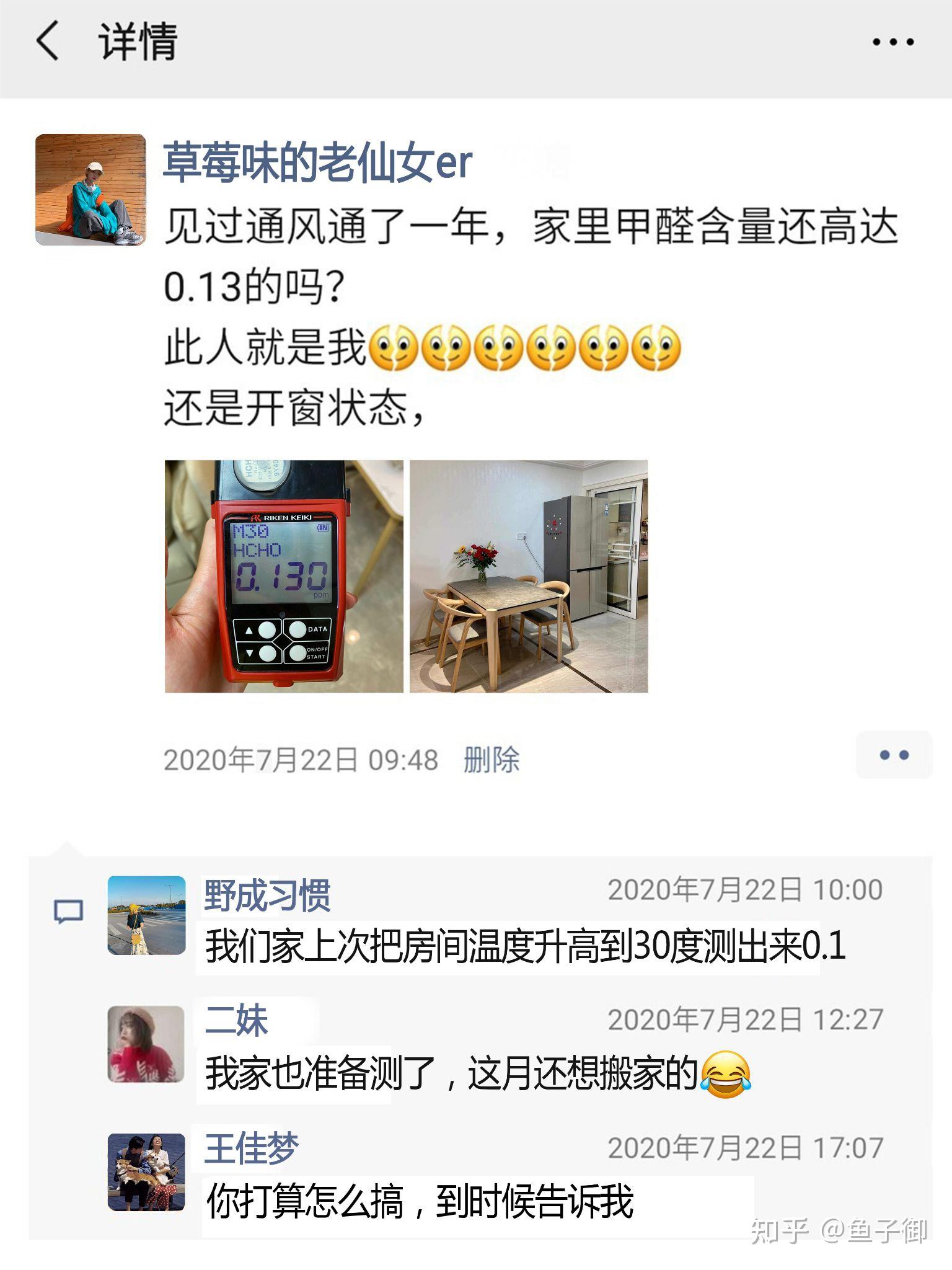The height and width of the screenshot is (1270, 952).
Task: Open 野成习惯's avatar
Action: tap(146, 915)
